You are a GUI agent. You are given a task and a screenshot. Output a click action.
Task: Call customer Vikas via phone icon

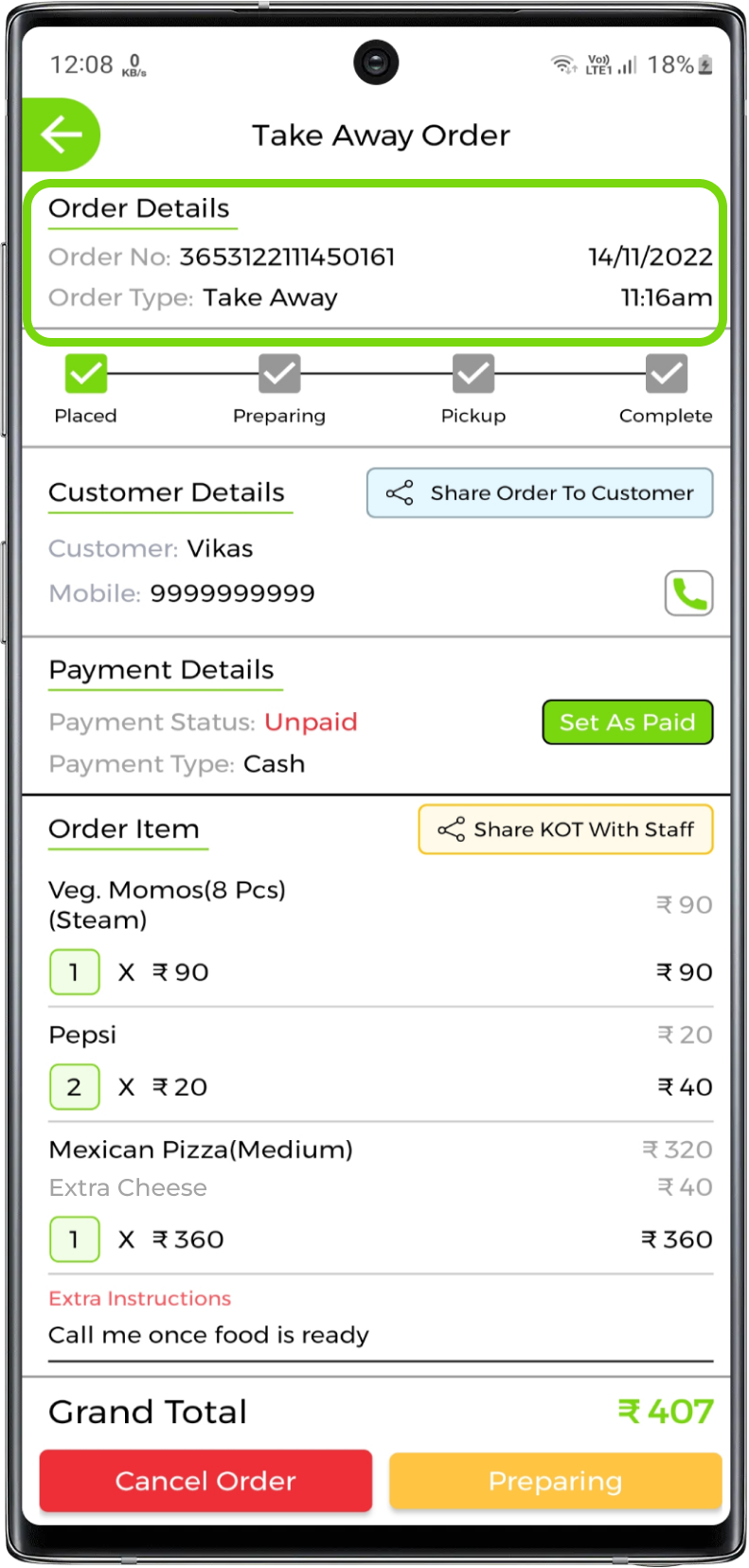688,594
